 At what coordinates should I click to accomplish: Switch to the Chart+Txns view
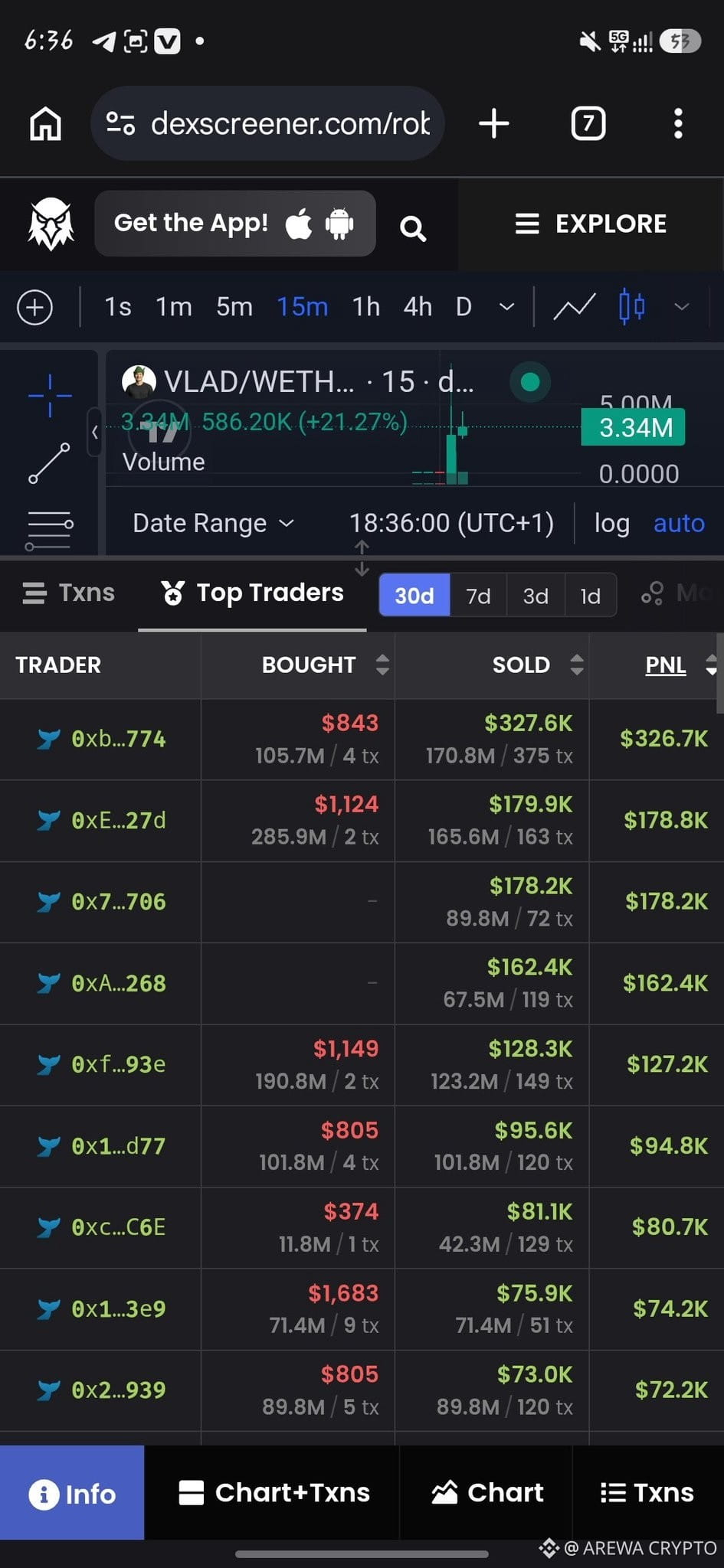274,1492
